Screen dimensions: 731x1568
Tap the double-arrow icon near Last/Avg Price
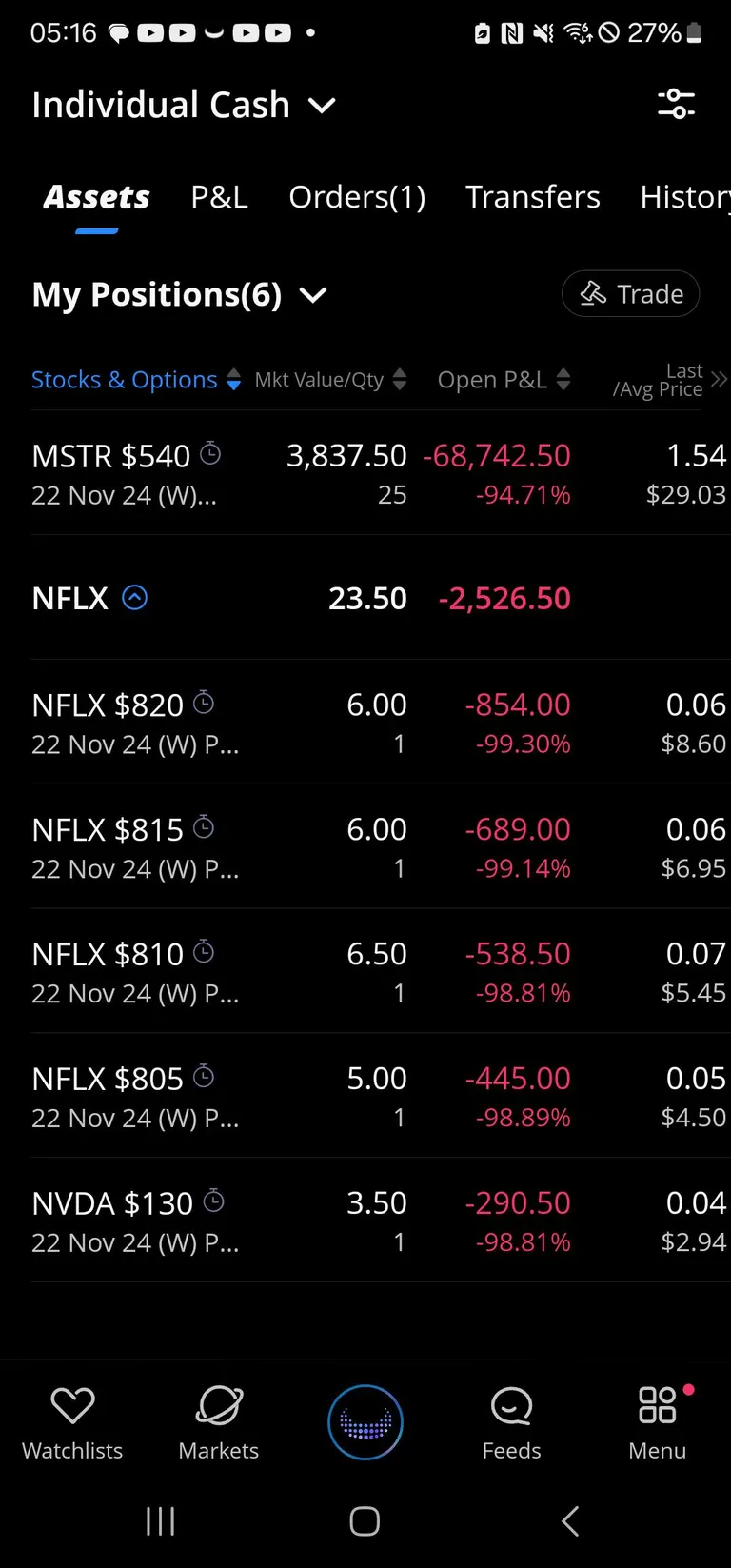721,379
